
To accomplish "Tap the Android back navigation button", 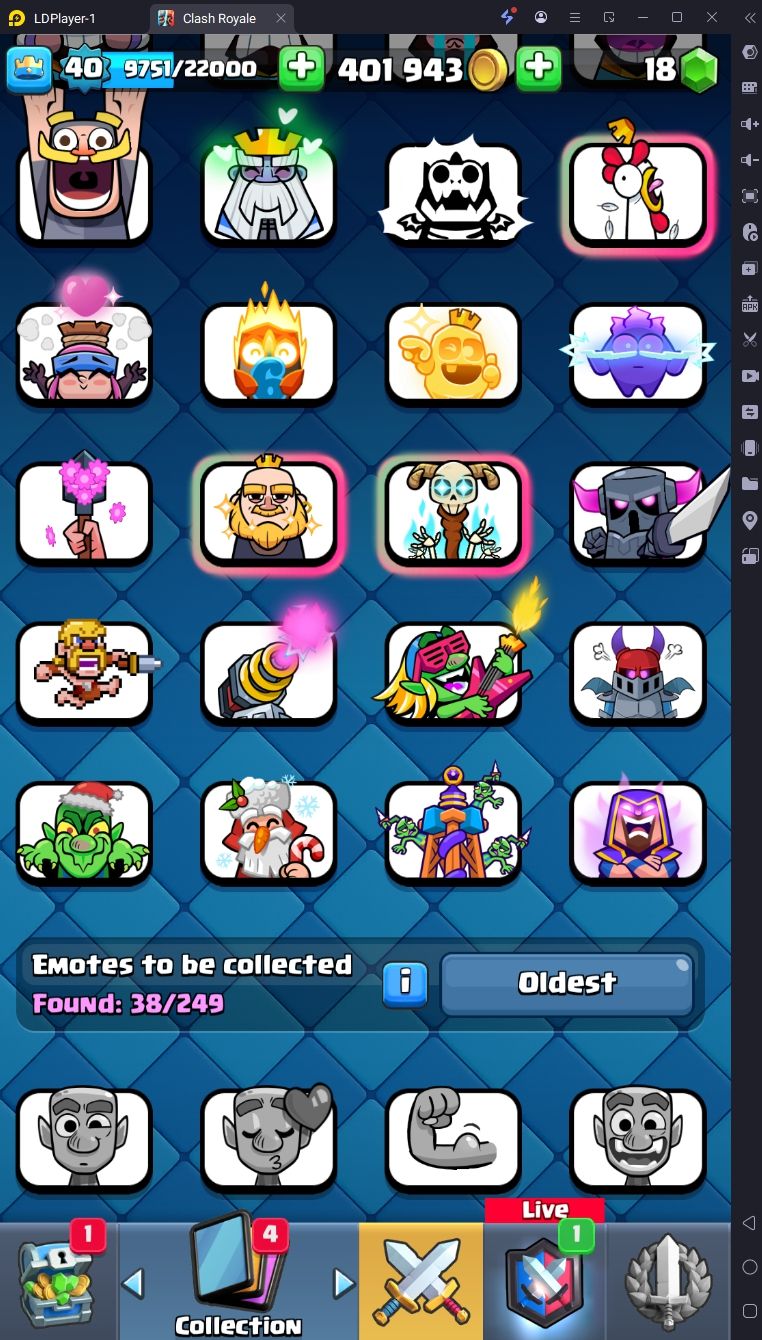I will point(749,1223).
